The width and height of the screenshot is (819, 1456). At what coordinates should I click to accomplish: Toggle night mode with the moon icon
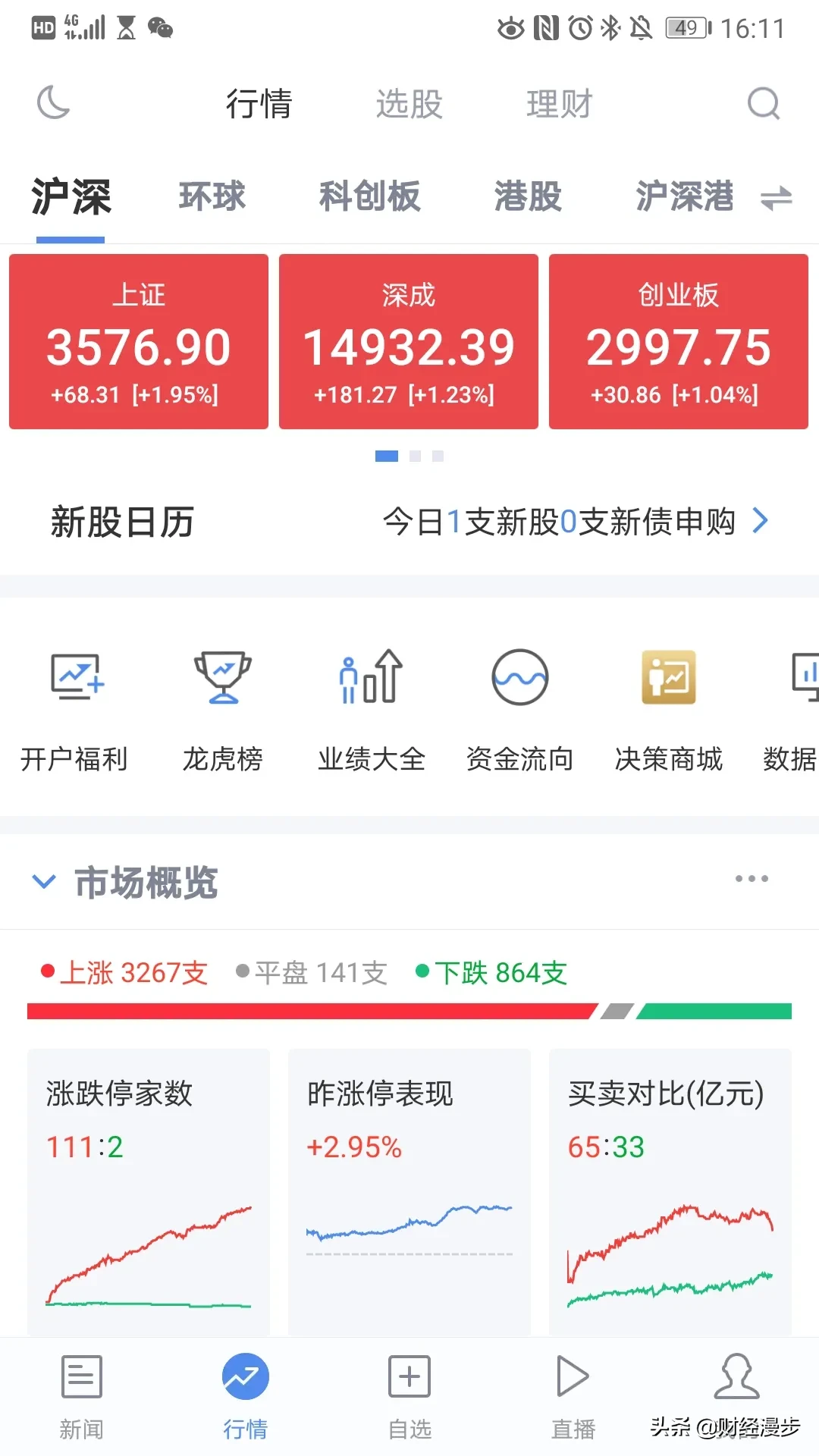(x=53, y=102)
